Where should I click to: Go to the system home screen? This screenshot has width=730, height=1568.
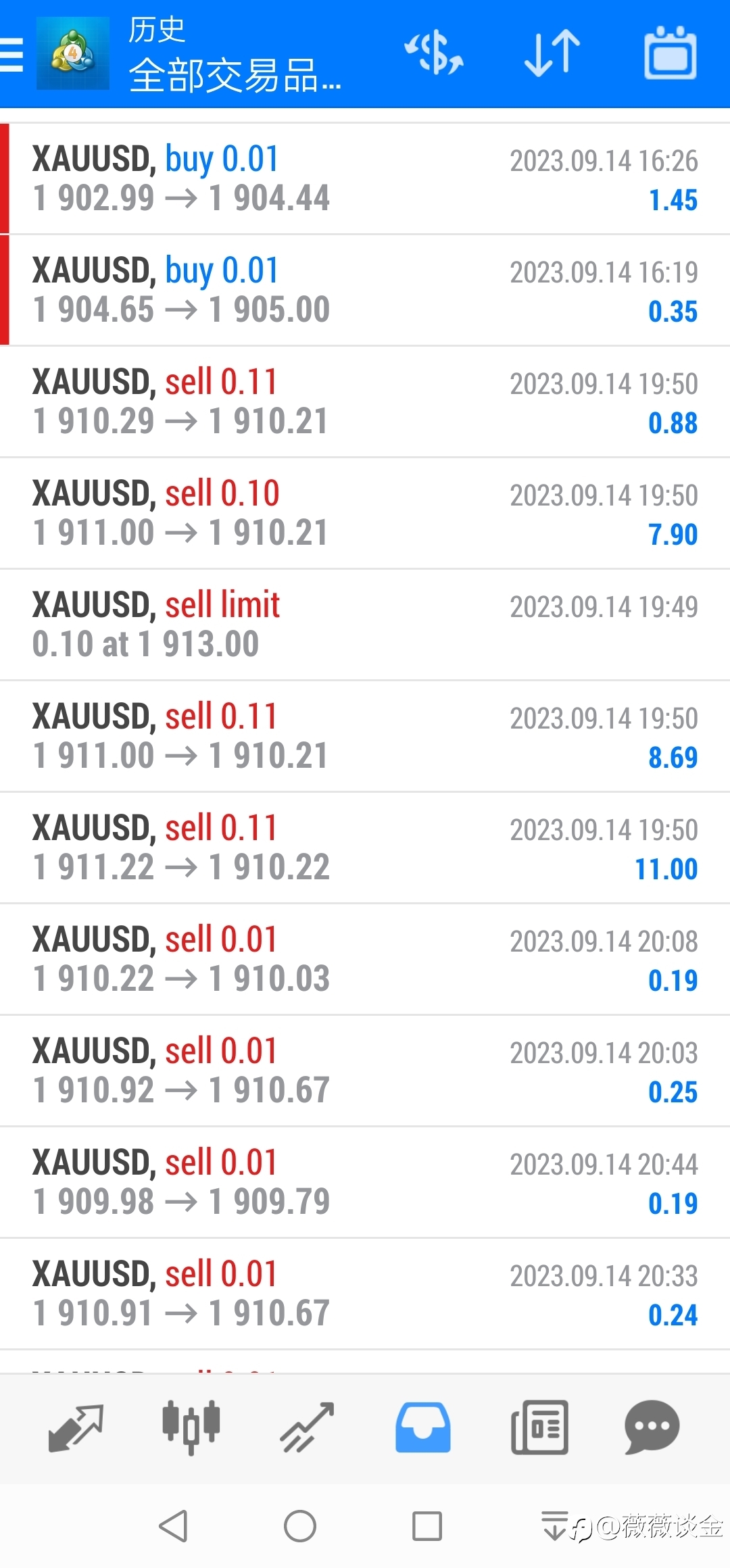300,1526
